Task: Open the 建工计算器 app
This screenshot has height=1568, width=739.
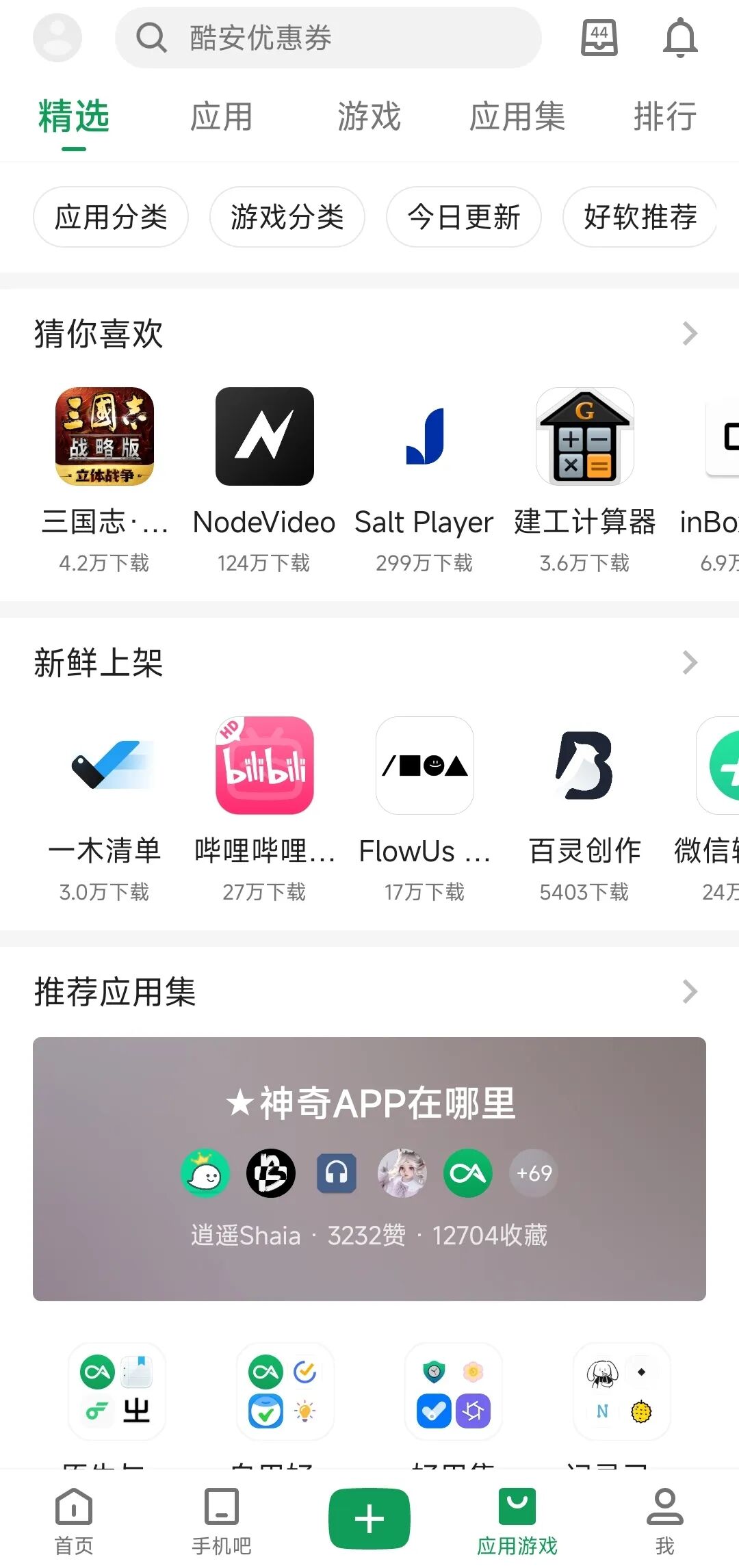Action: (584, 436)
